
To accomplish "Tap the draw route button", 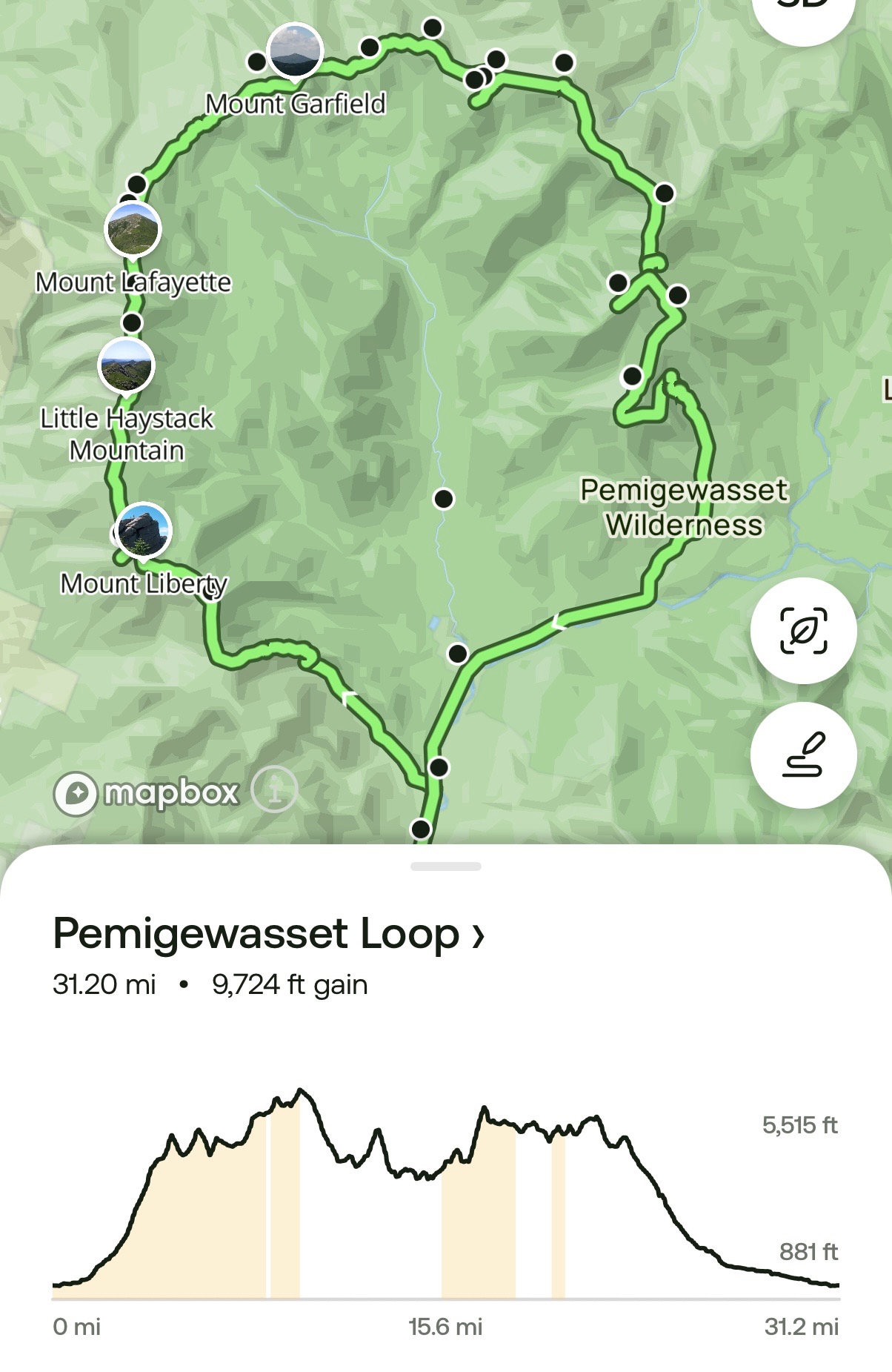I will 803,755.
